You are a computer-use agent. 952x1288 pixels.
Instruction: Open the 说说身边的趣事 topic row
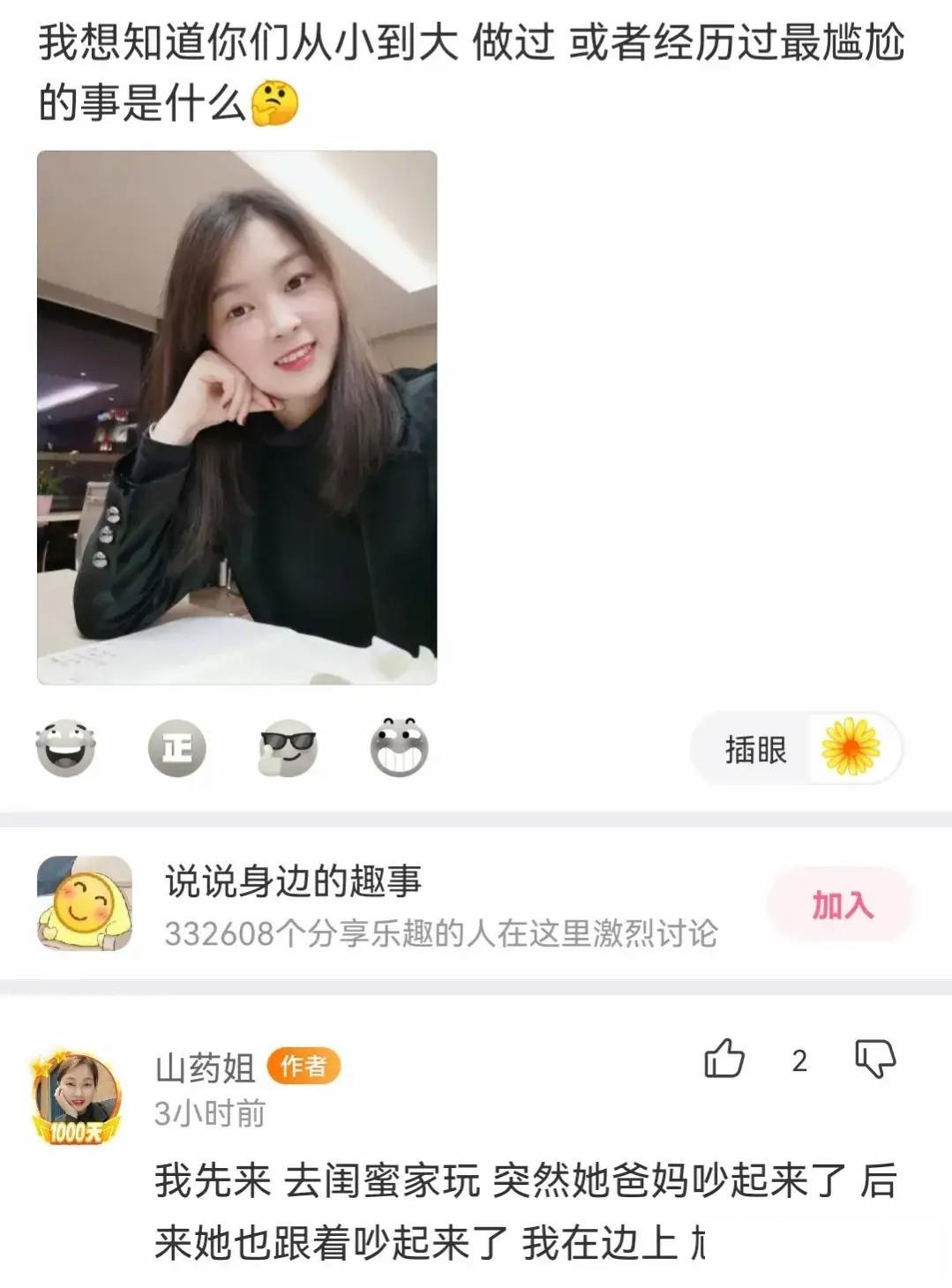tap(440, 905)
